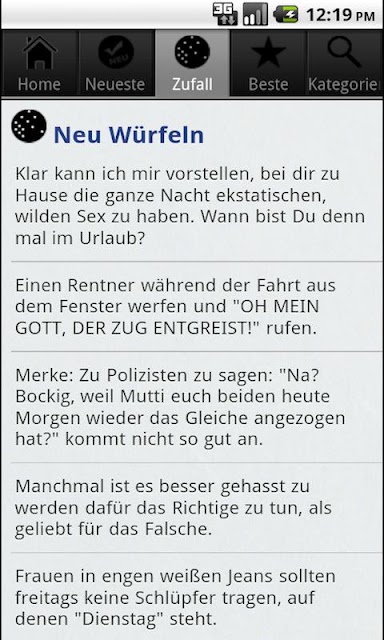Viewport: 384px width, 640px height.
Task: Open the saying about Urlaub
Action: 192,207
